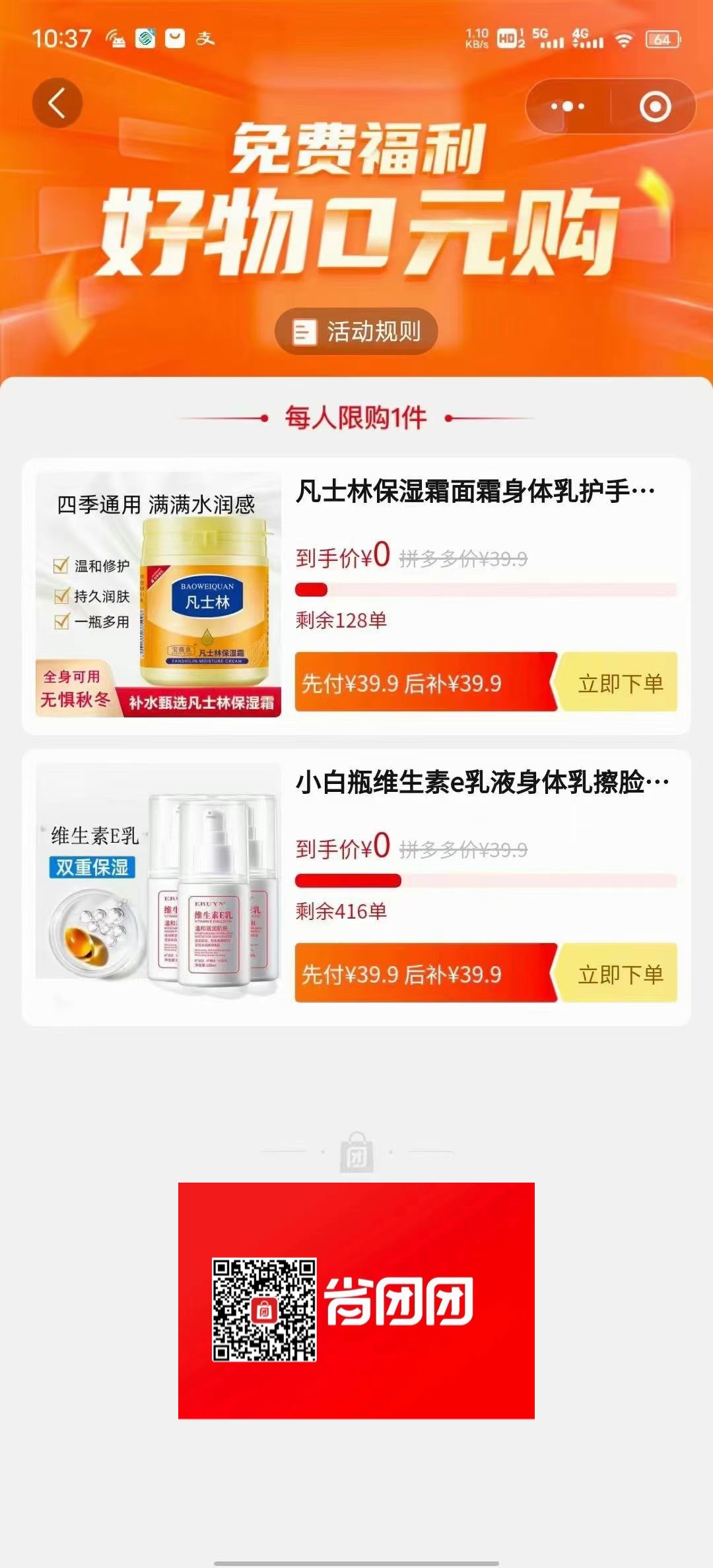The width and height of the screenshot is (713, 1568).
Task: Tap the back arrow at top left
Action: pos(58,104)
